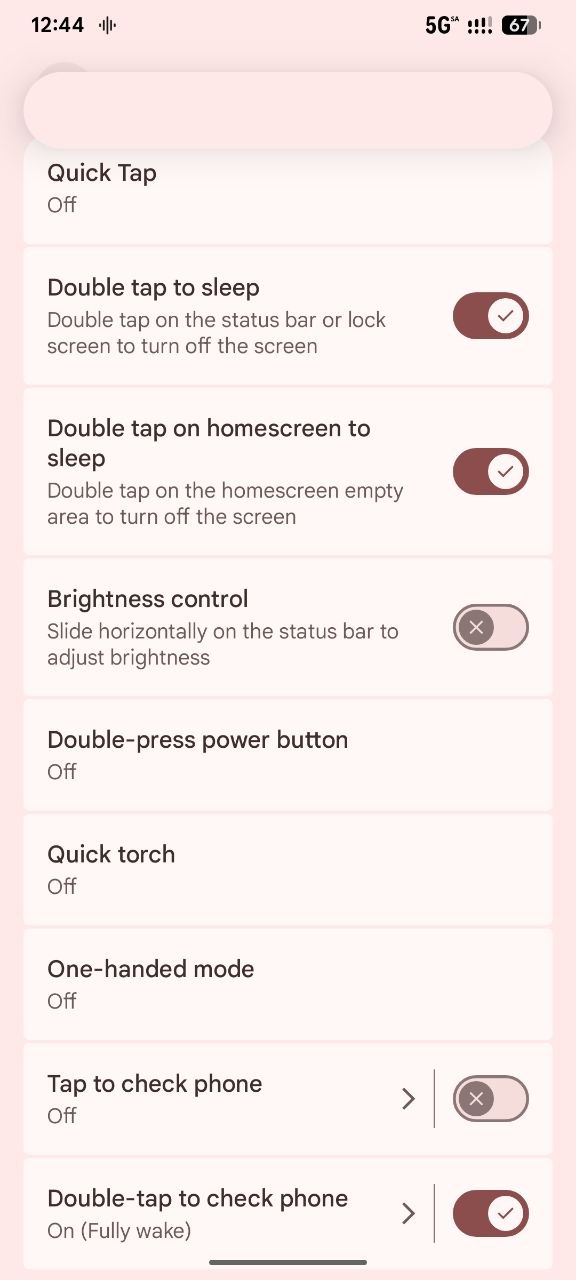This screenshot has height=1280, width=576.
Task: Open Quick Tap settings
Action: [288, 190]
